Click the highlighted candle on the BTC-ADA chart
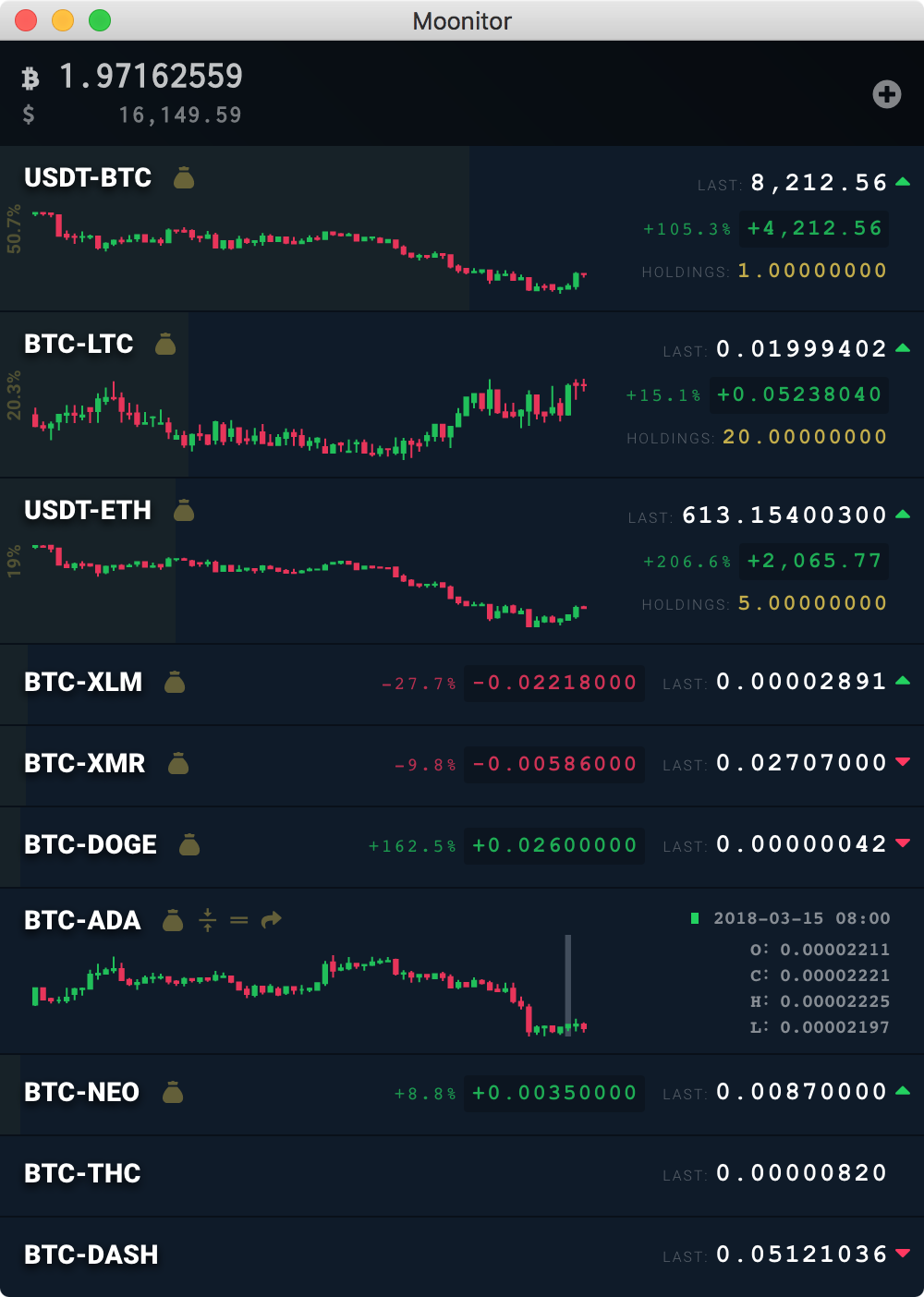The width and height of the screenshot is (924, 1297). (567, 984)
